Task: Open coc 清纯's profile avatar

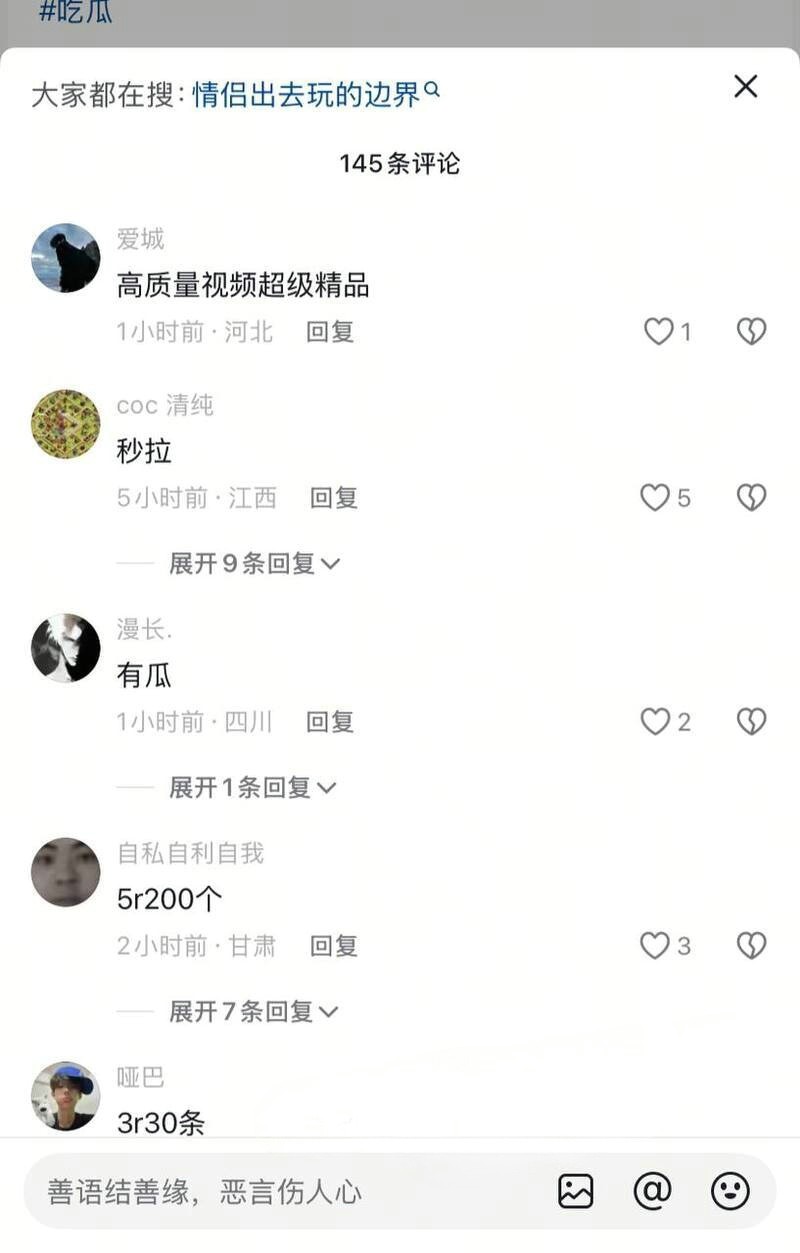Action: click(66, 425)
